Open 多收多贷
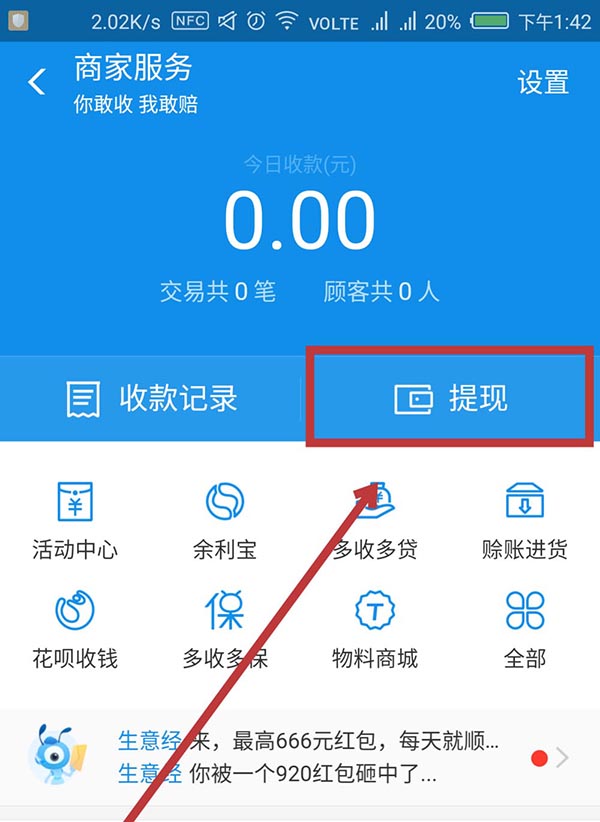The image size is (600, 822). pyautogui.click(x=375, y=520)
